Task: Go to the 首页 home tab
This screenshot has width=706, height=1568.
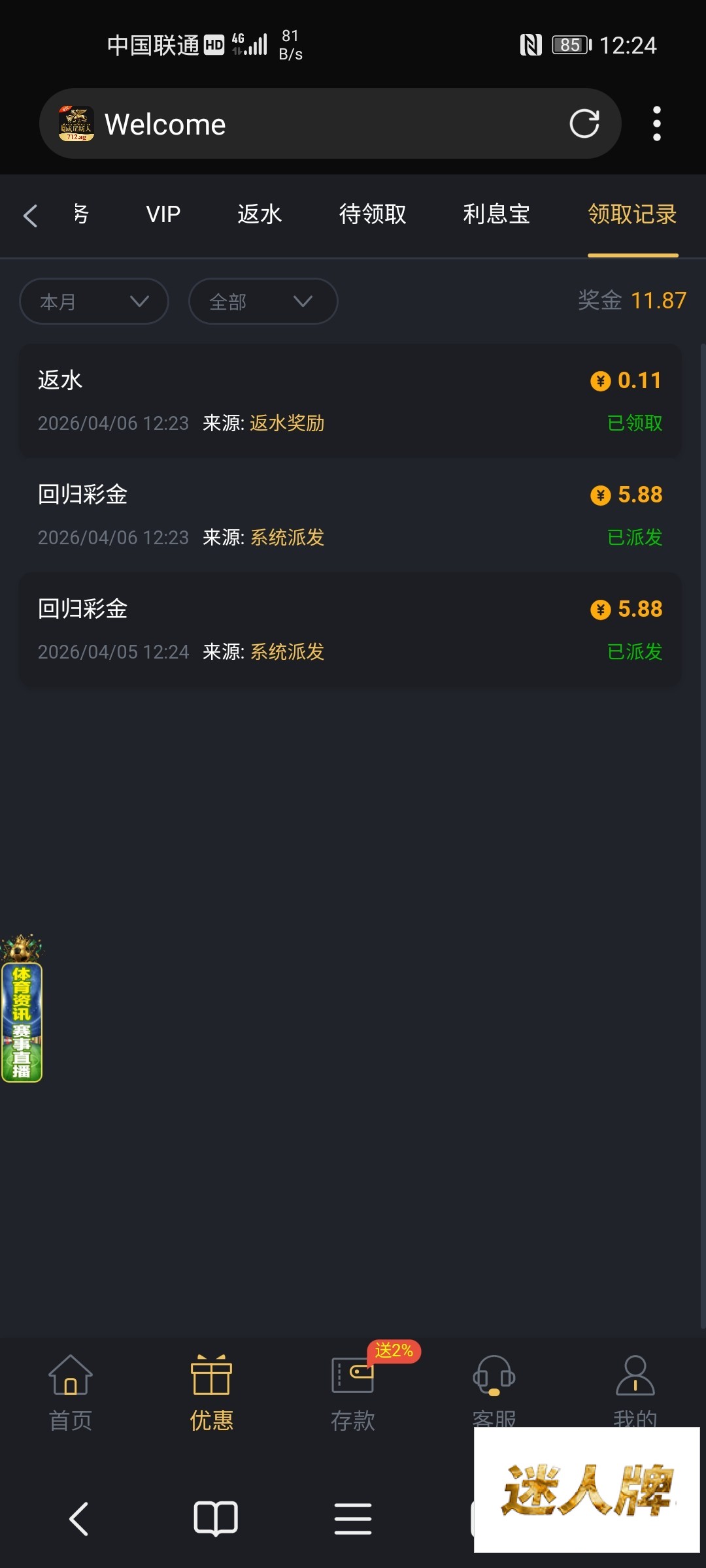Action: coord(71,1392)
